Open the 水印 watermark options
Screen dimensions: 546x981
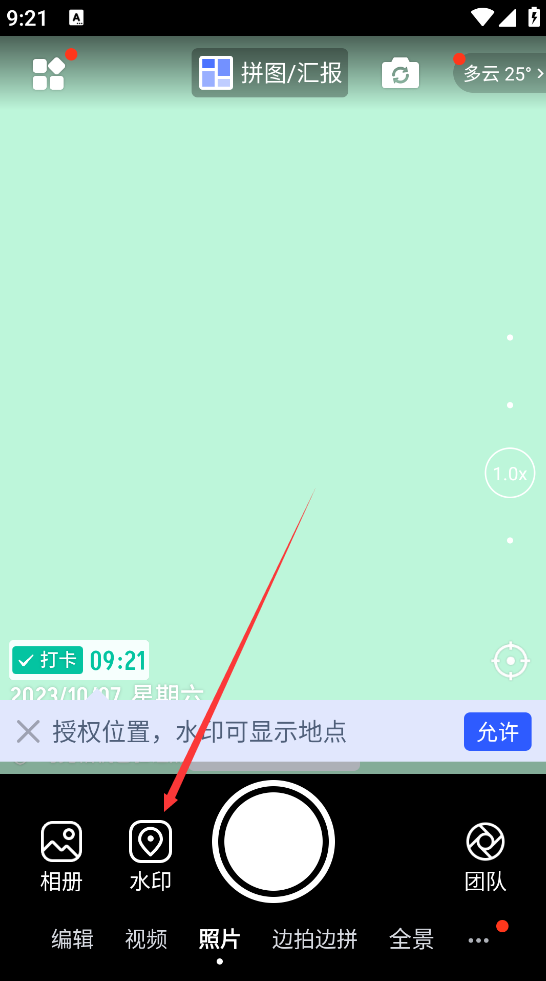tap(150, 855)
